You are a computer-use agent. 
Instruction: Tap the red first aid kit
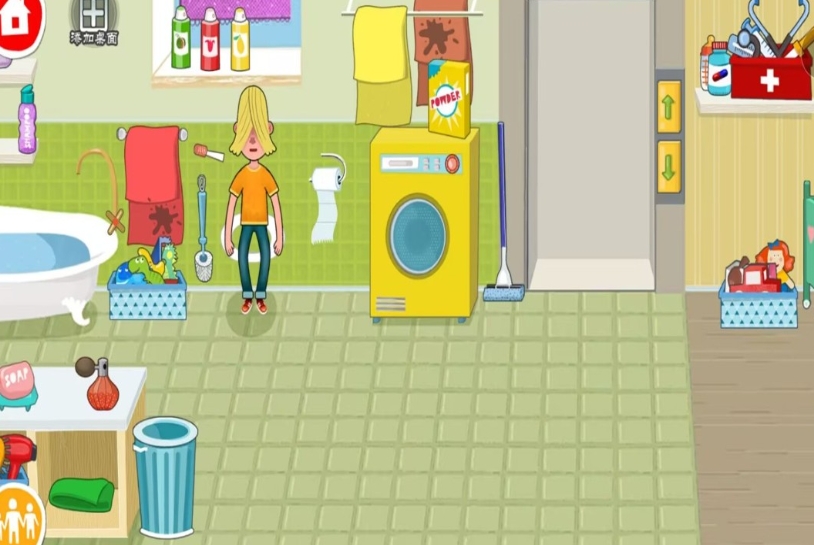point(770,75)
